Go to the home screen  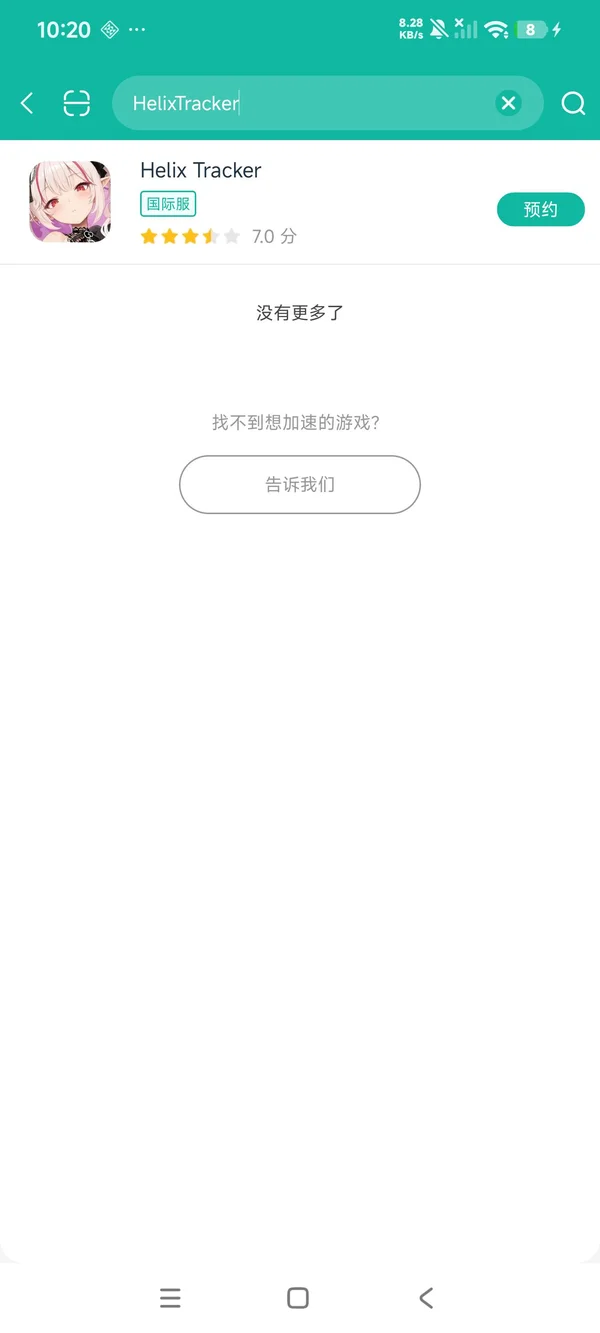[298, 1298]
